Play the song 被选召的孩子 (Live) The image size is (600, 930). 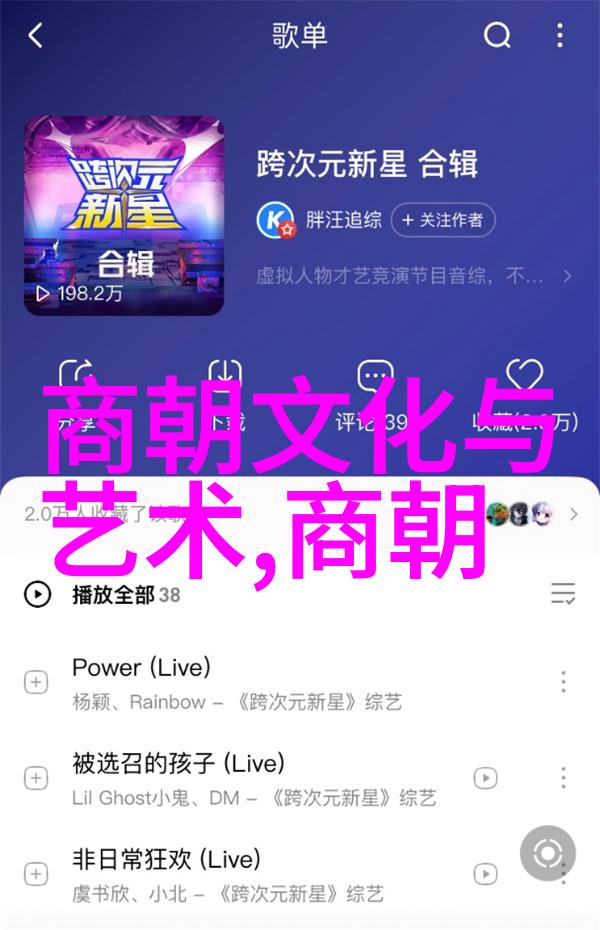(250, 779)
